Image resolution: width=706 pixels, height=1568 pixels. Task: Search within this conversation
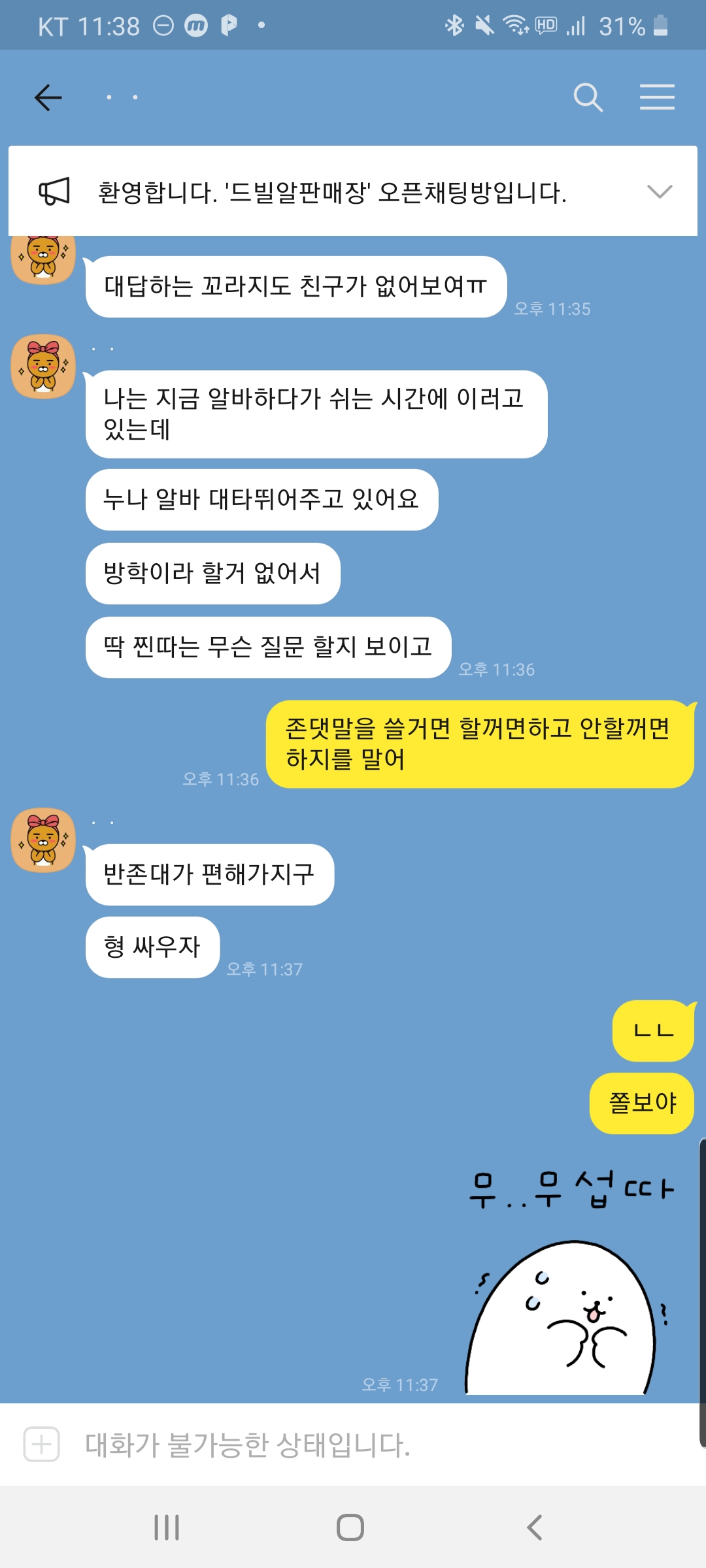click(x=588, y=98)
